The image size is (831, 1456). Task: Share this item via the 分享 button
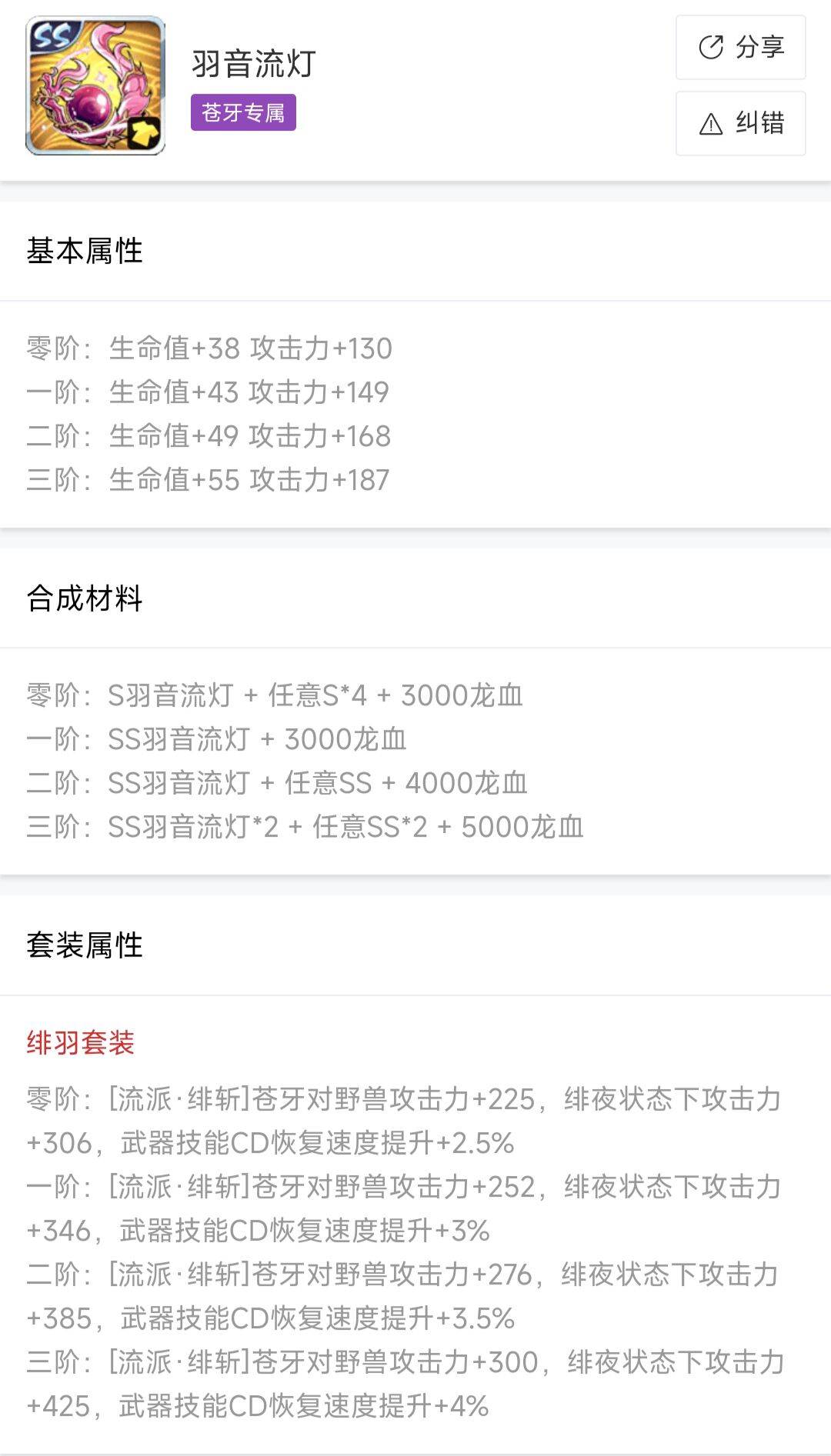[x=740, y=47]
